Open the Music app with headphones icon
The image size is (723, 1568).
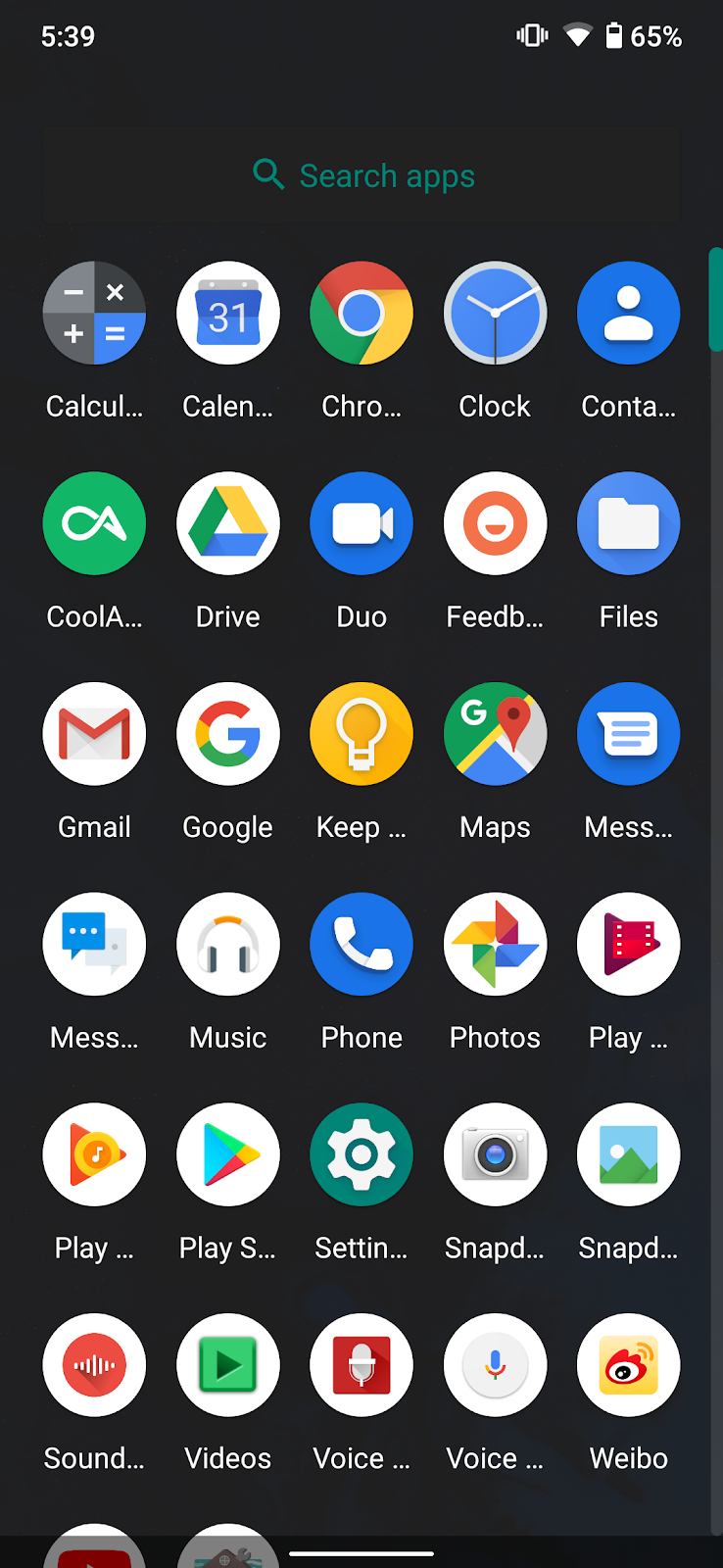coord(227,945)
